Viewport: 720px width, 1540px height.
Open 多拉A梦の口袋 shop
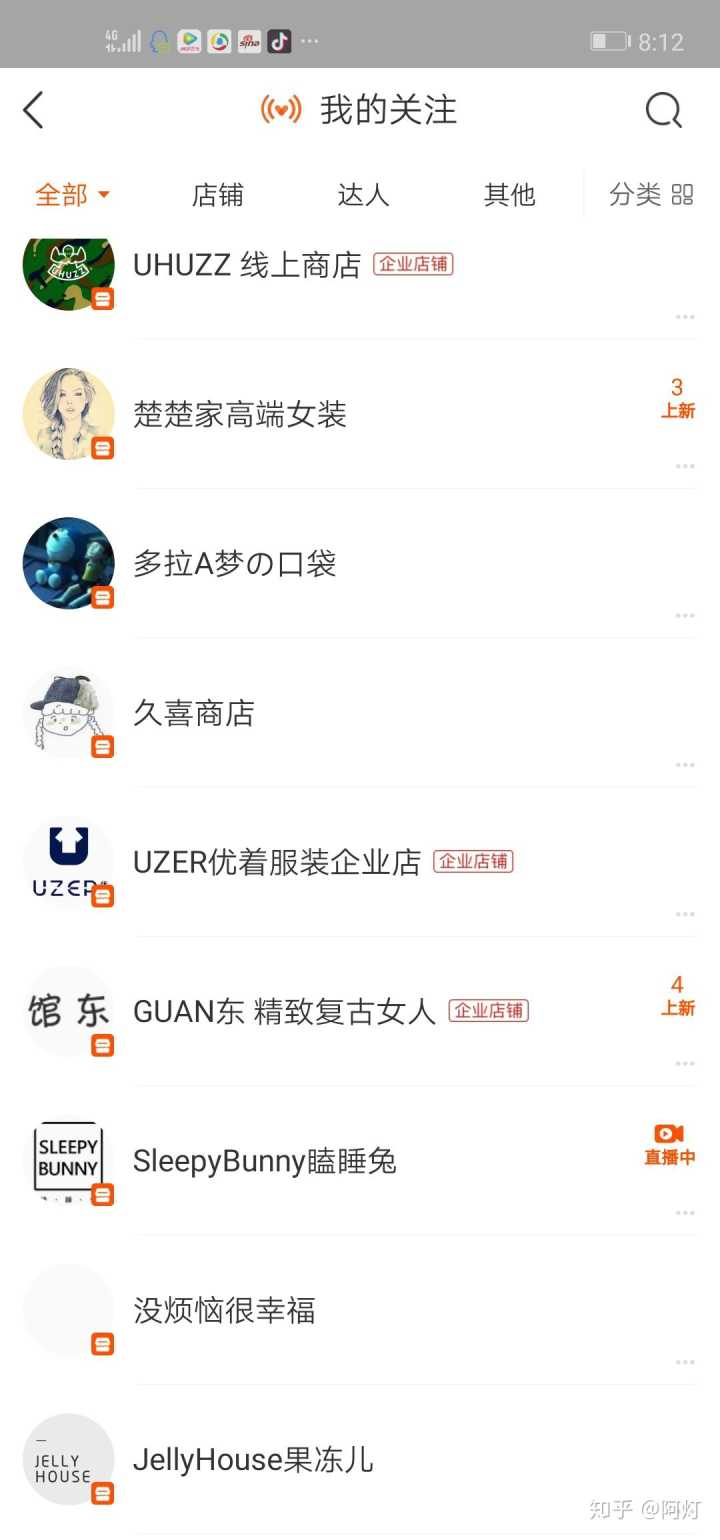pyautogui.click(x=235, y=564)
